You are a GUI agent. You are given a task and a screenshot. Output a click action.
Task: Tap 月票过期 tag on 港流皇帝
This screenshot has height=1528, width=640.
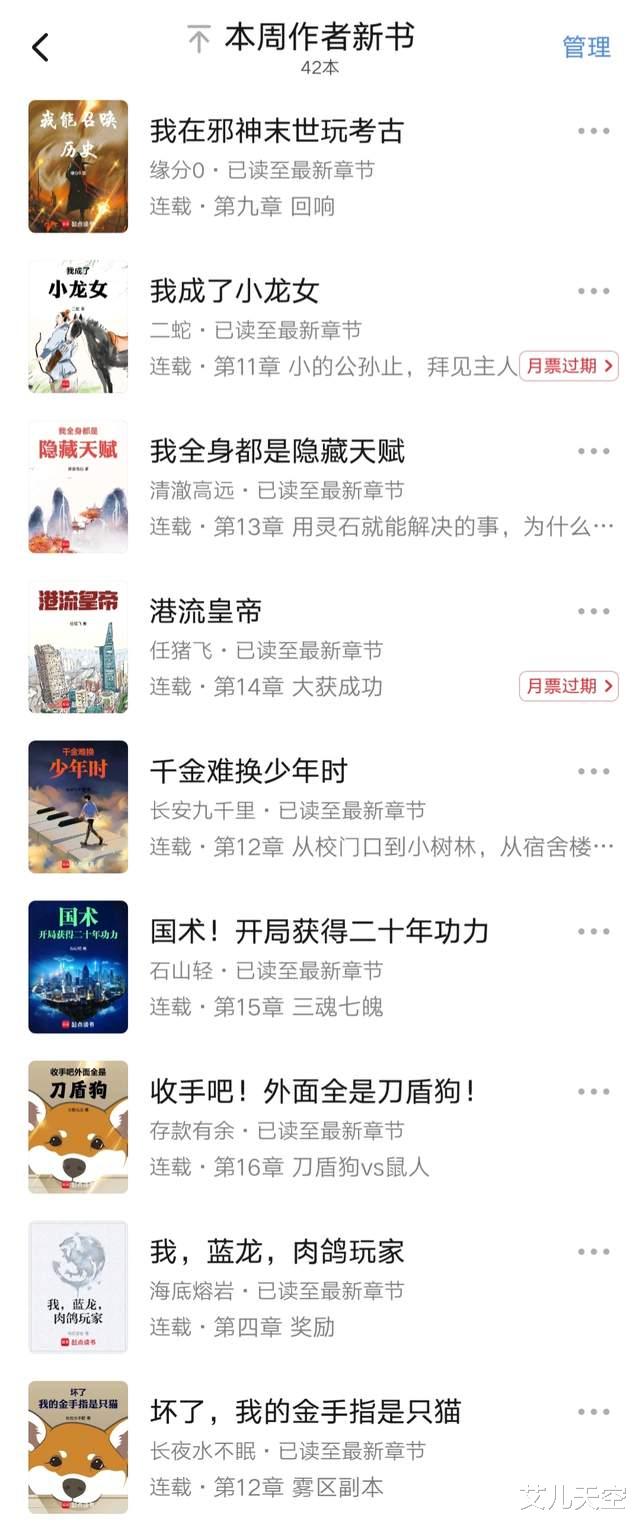coord(568,686)
